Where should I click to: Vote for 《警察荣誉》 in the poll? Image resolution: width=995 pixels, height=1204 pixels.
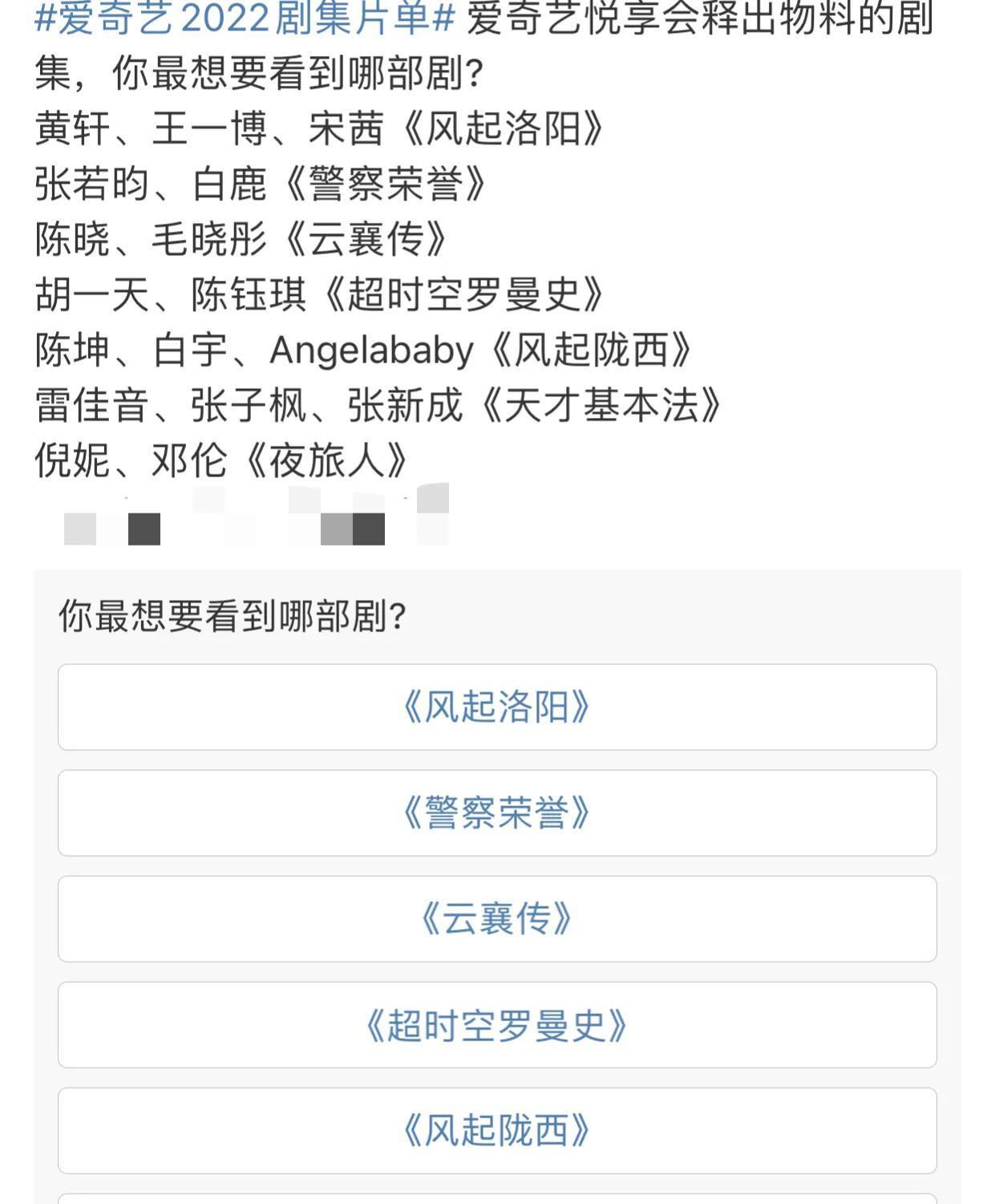[x=497, y=813]
